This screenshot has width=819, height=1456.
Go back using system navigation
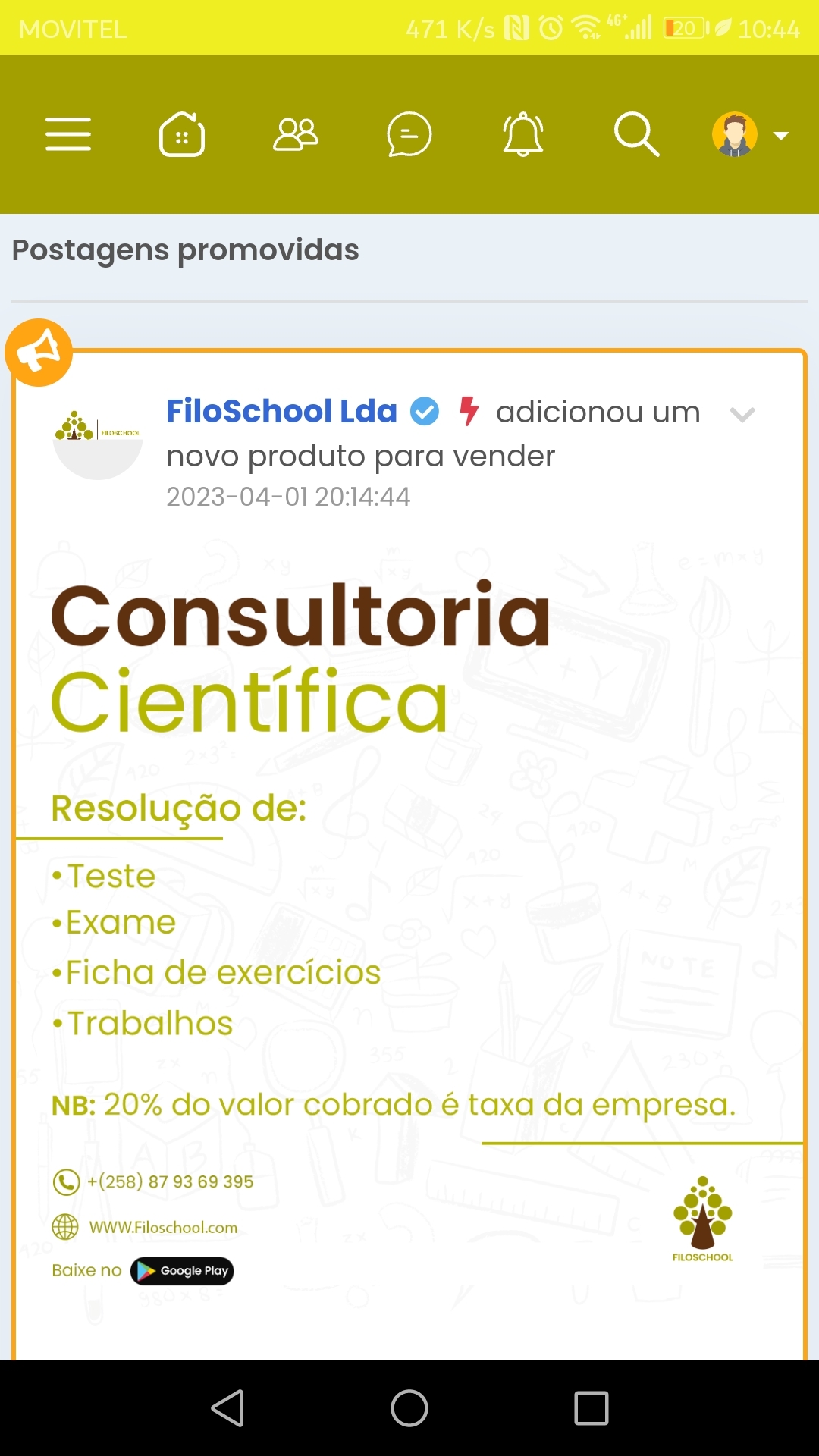[227, 1408]
